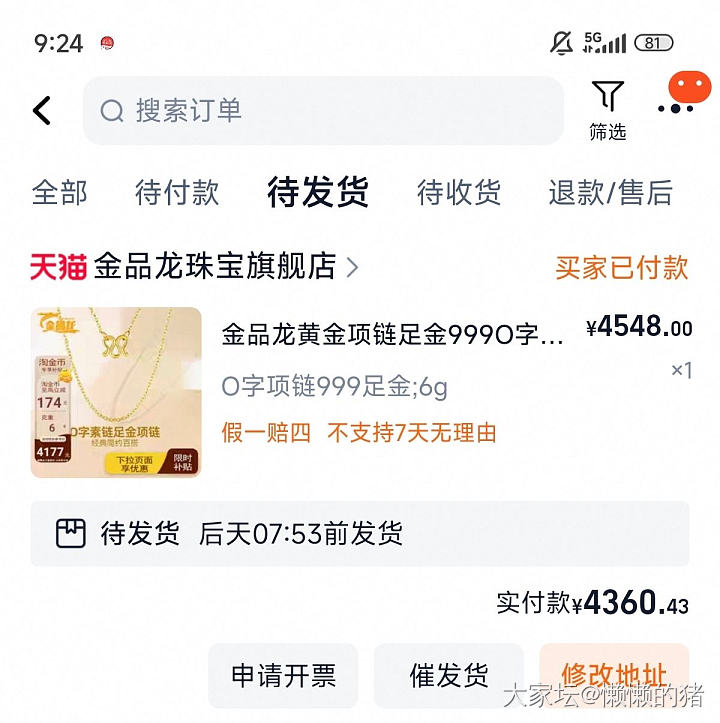Go back with the arrow icon
This screenshot has width=720, height=723.
click(42, 110)
